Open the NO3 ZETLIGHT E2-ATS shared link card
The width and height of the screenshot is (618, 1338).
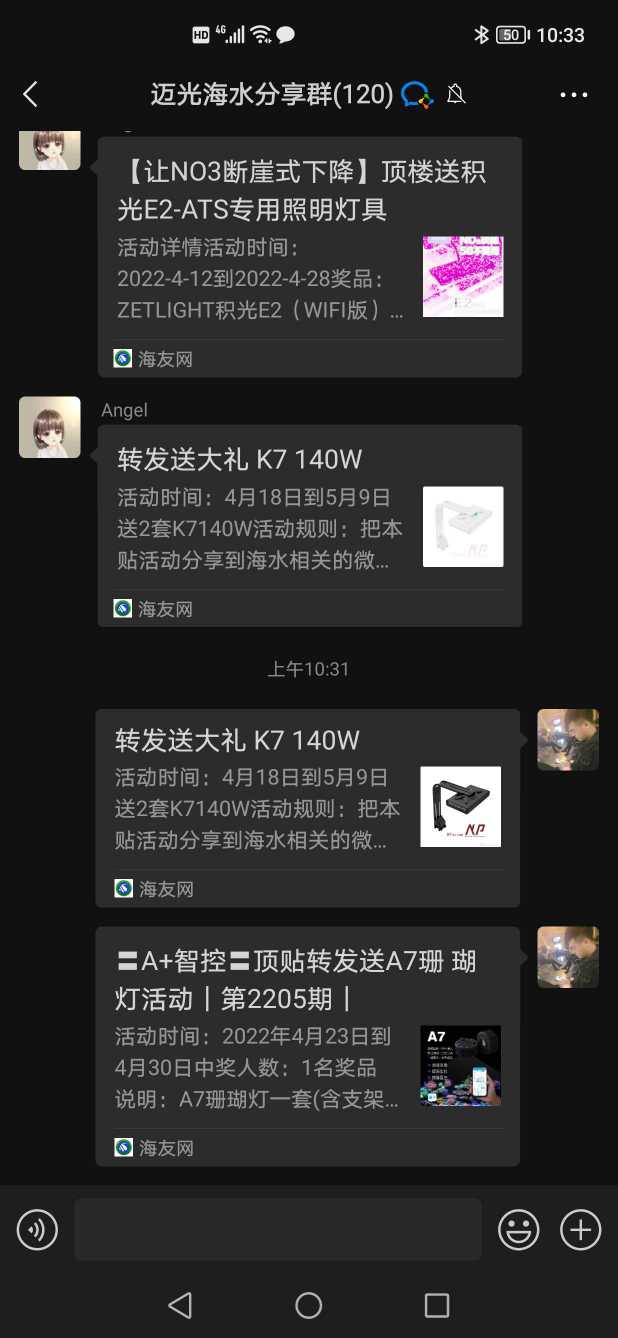click(309, 257)
